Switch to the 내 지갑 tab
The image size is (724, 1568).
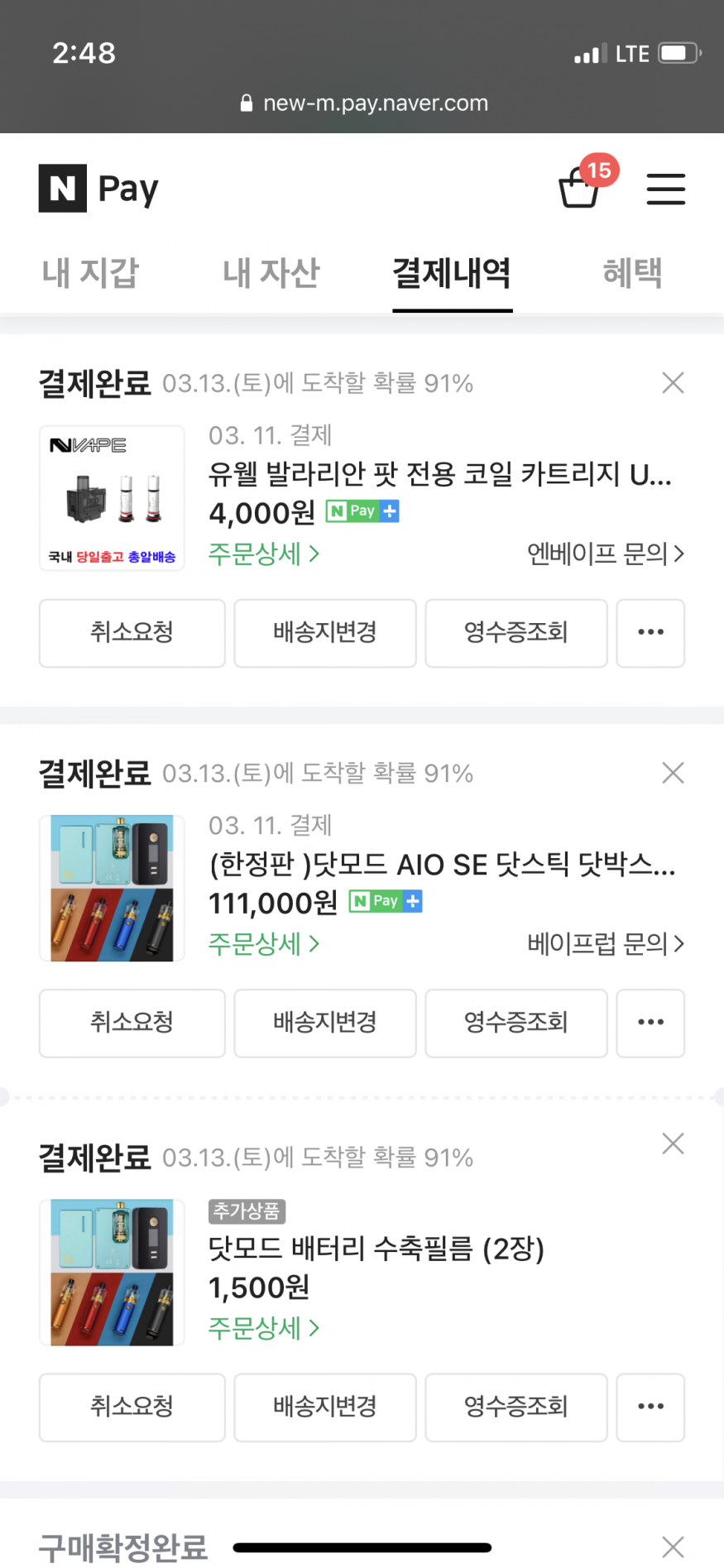click(x=90, y=273)
